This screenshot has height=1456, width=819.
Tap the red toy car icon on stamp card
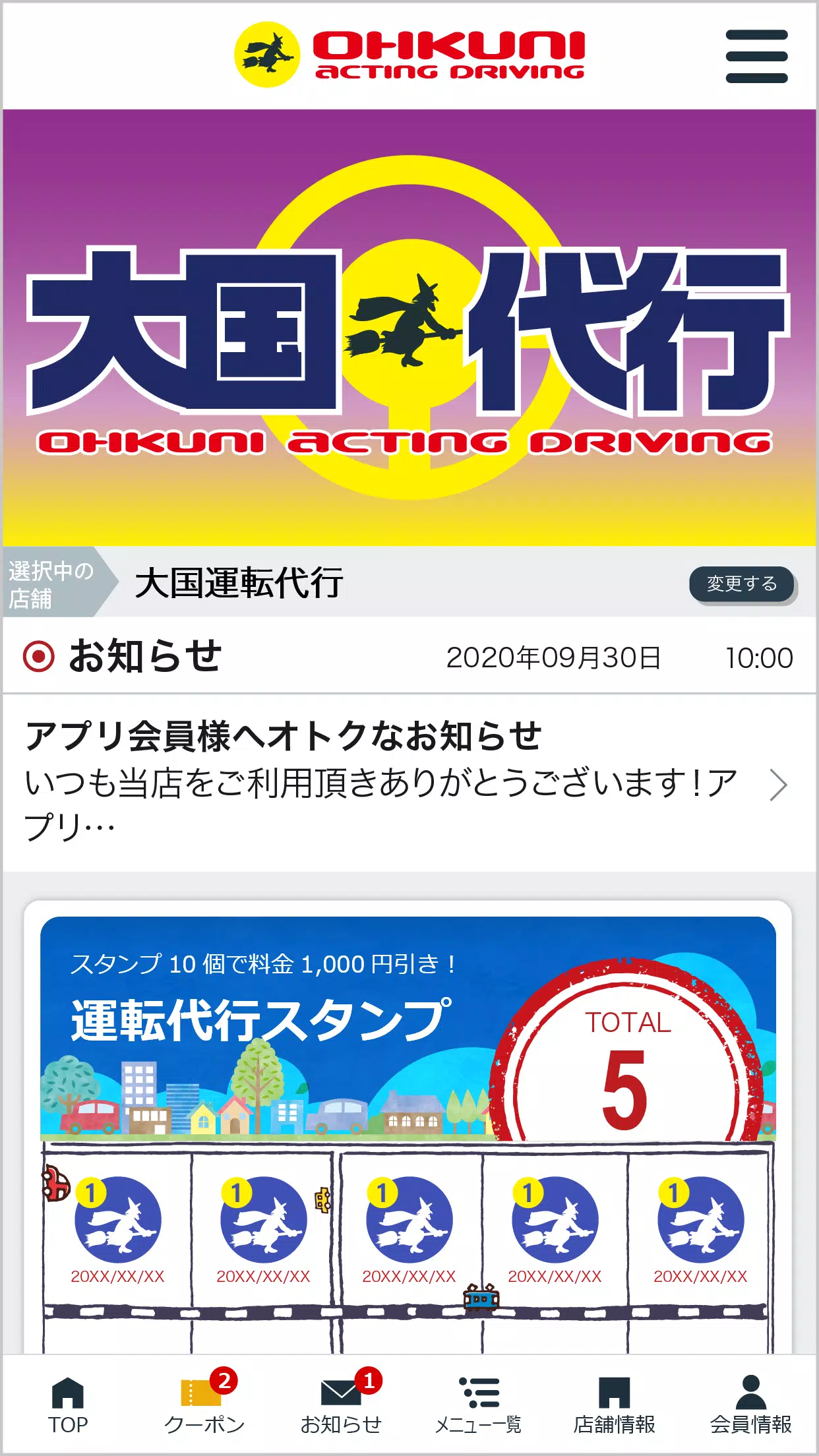click(x=55, y=1183)
